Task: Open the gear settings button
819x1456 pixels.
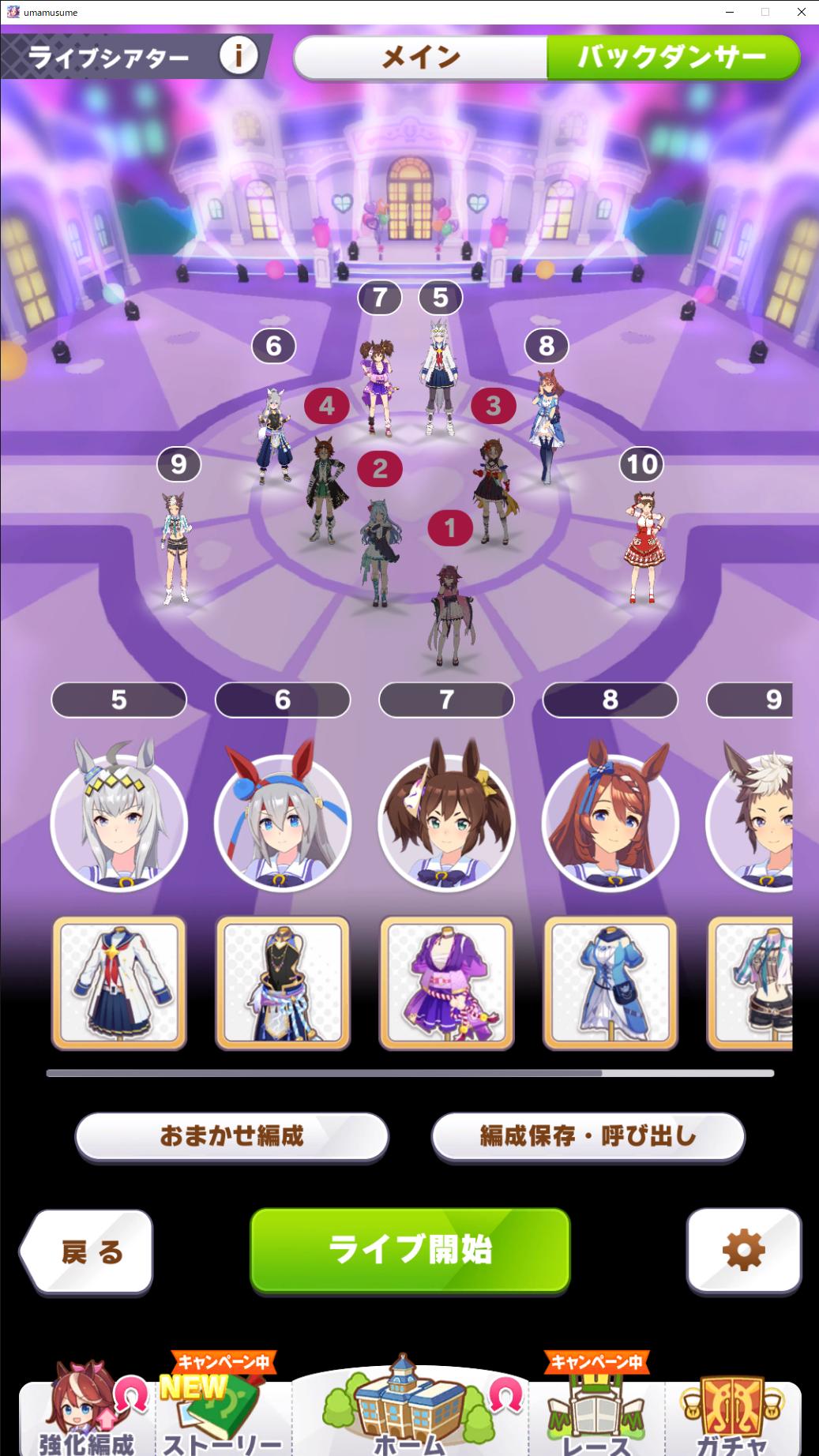Action: click(743, 1251)
